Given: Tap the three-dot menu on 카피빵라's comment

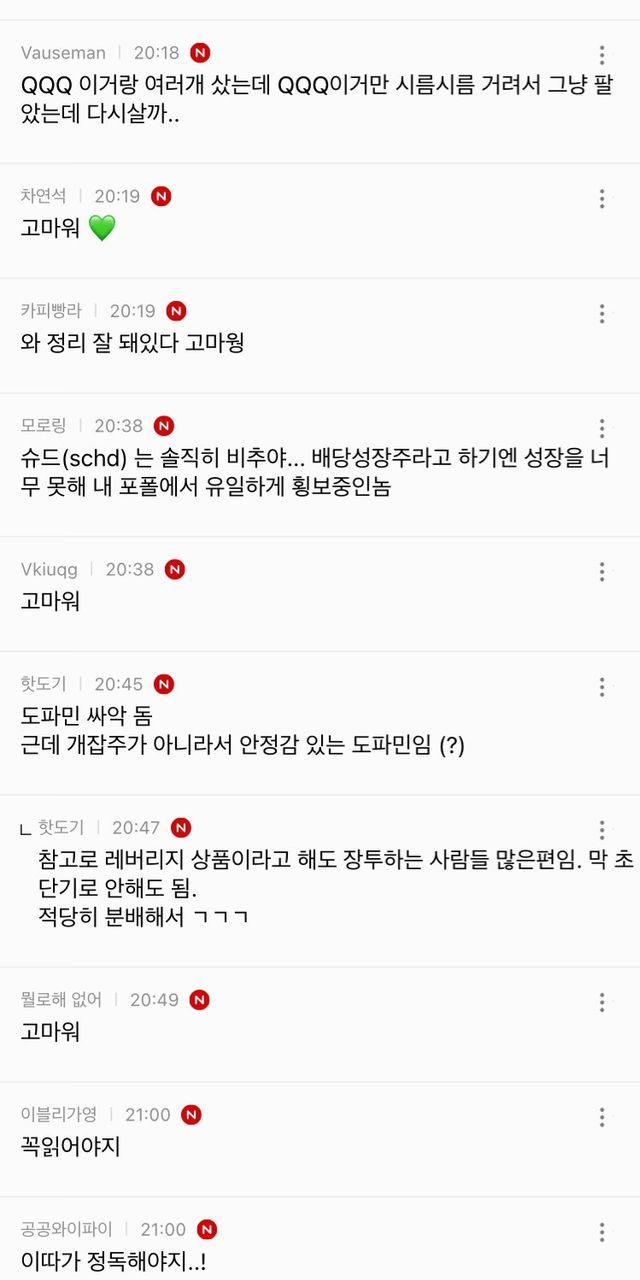Looking at the screenshot, I should (601, 313).
